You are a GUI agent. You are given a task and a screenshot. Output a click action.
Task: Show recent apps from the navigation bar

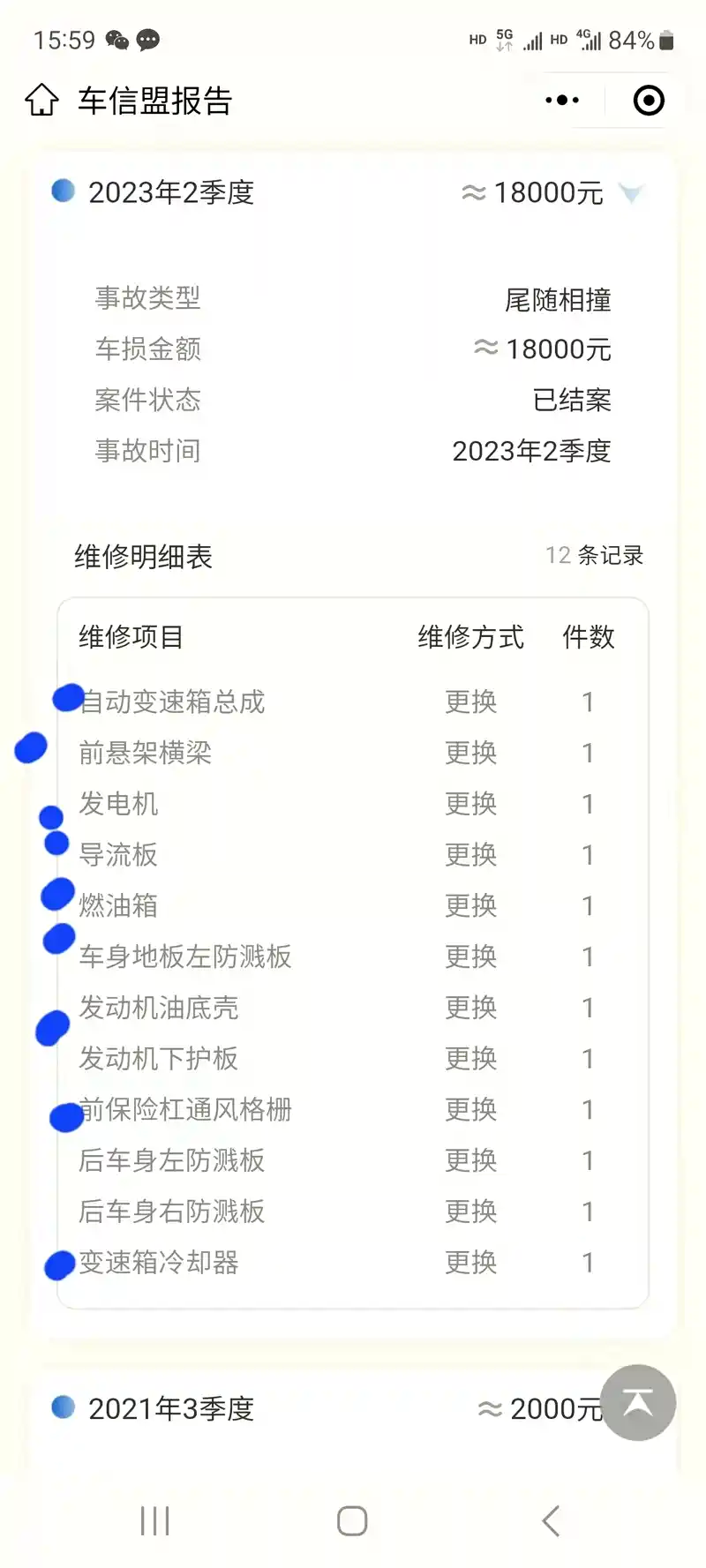click(154, 1520)
